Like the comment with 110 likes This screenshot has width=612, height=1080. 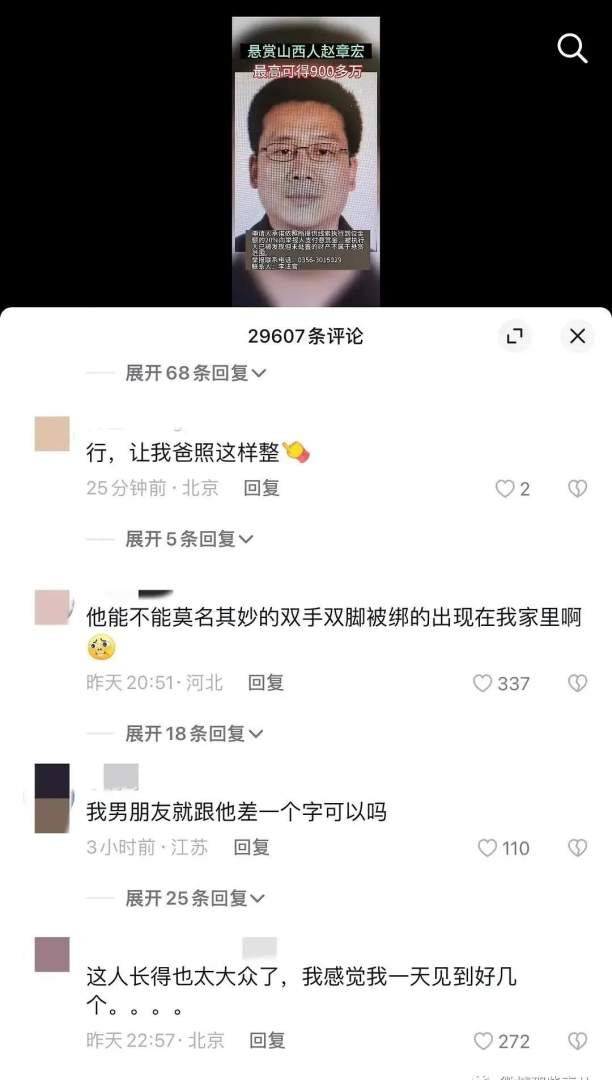tap(487, 848)
